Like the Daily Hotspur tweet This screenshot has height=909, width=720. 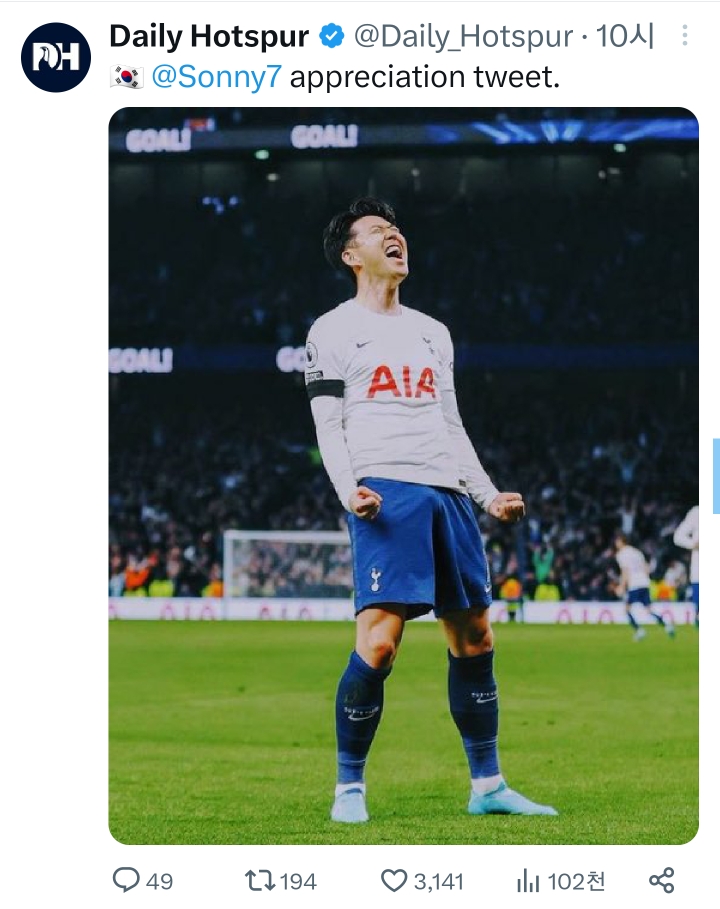pos(394,880)
